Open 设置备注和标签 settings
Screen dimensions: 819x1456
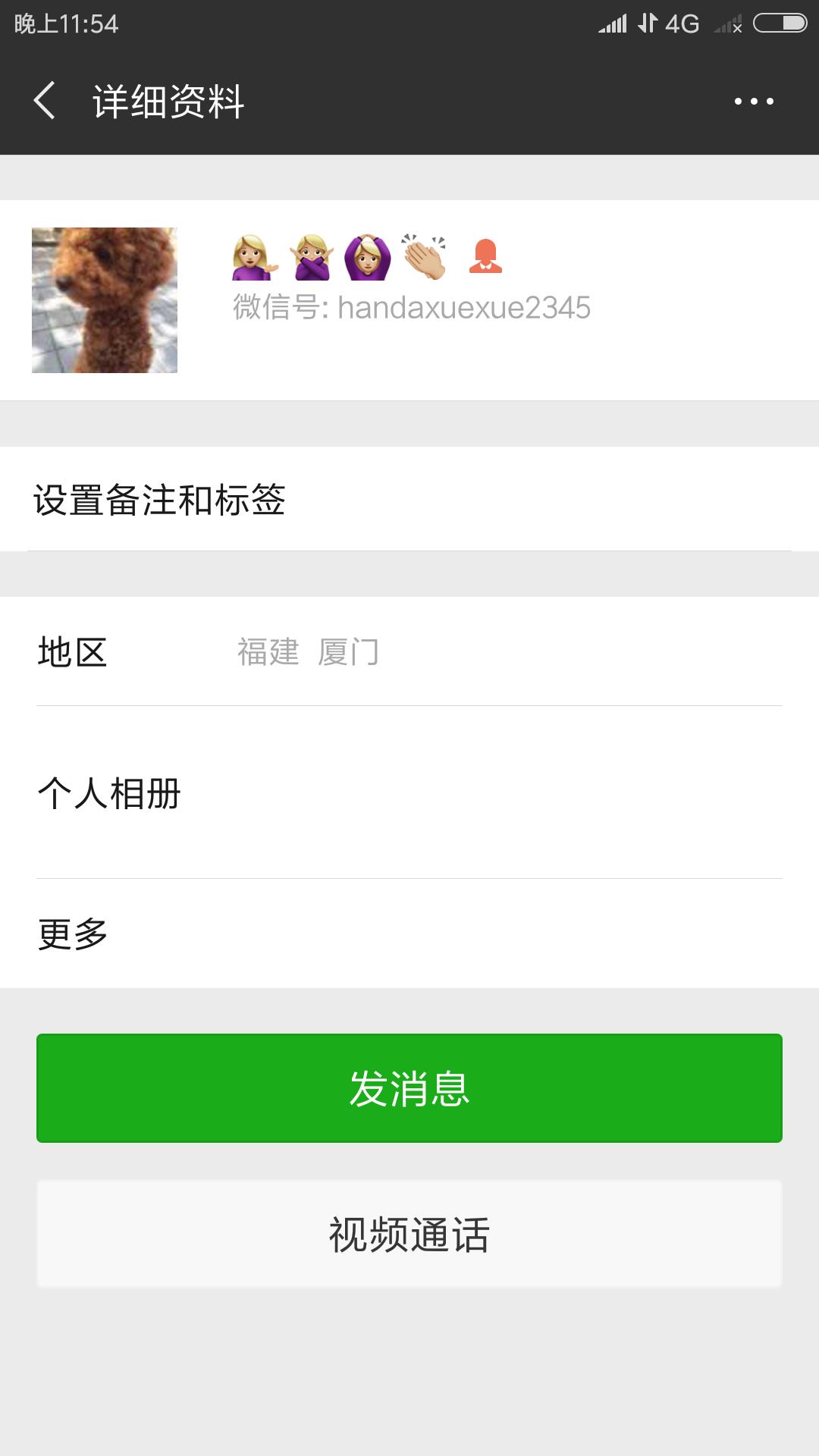[x=409, y=500]
